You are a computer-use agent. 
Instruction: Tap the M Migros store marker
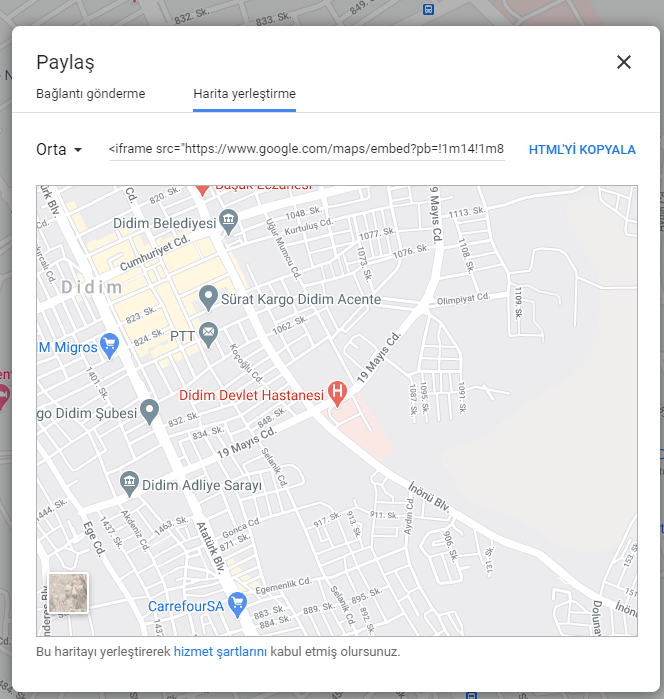coord(109,345)
